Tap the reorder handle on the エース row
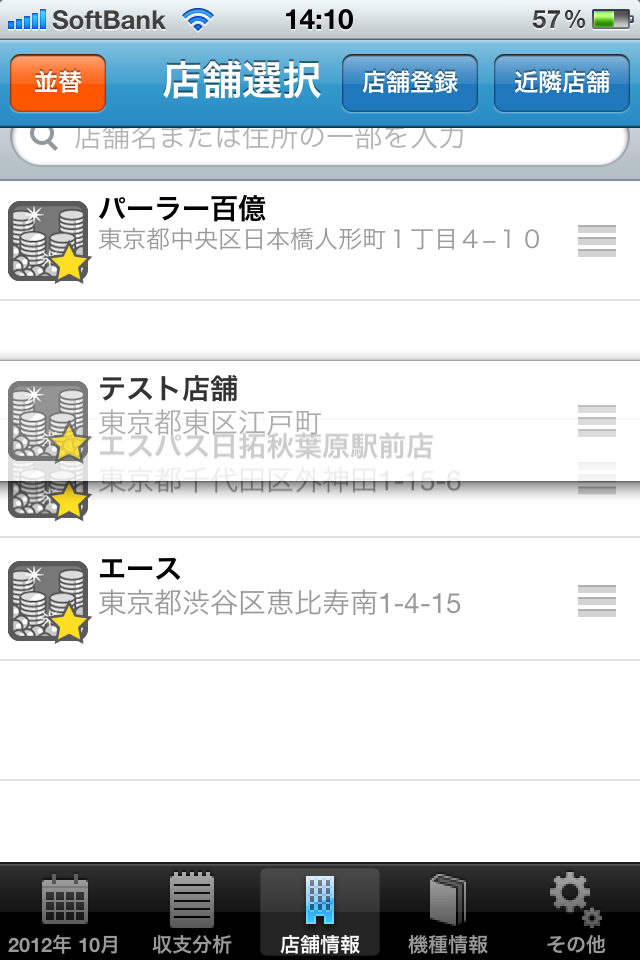This screenshot has height=960, width=640. click(x=597, y=600)
